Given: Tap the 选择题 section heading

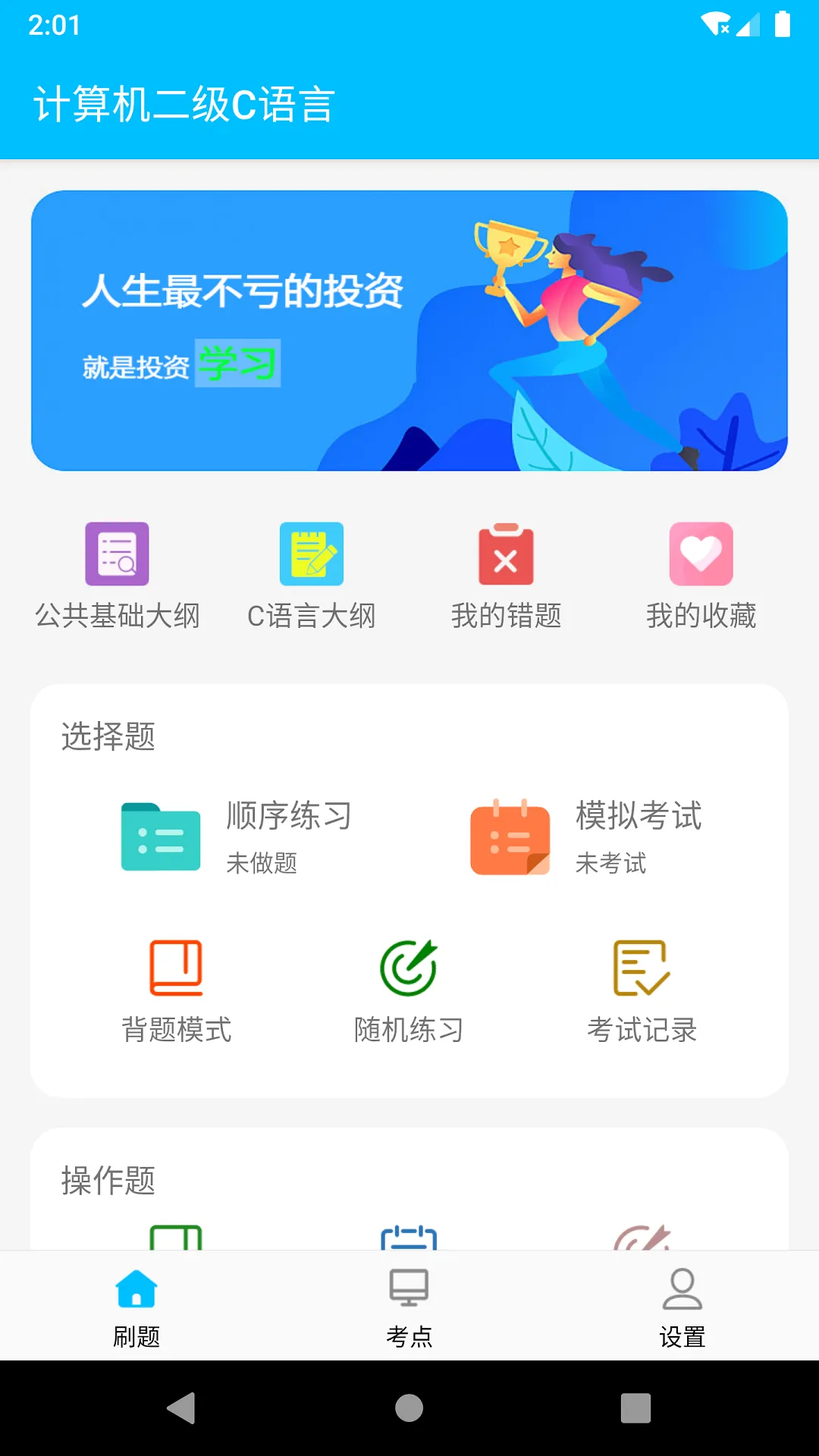Looking at the screenshot, I should point(108,736).
